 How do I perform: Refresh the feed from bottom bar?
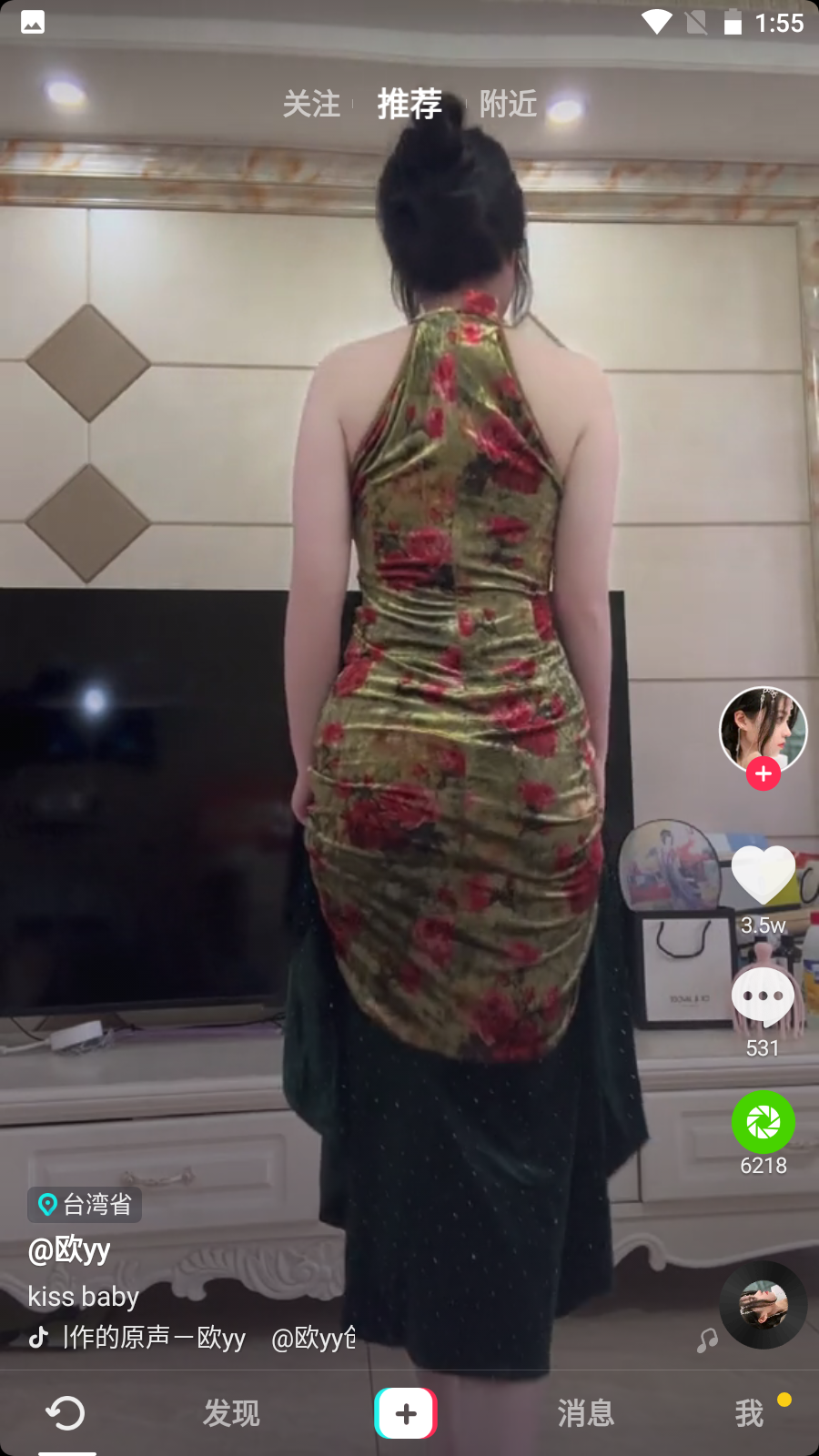pos(66,1413)
